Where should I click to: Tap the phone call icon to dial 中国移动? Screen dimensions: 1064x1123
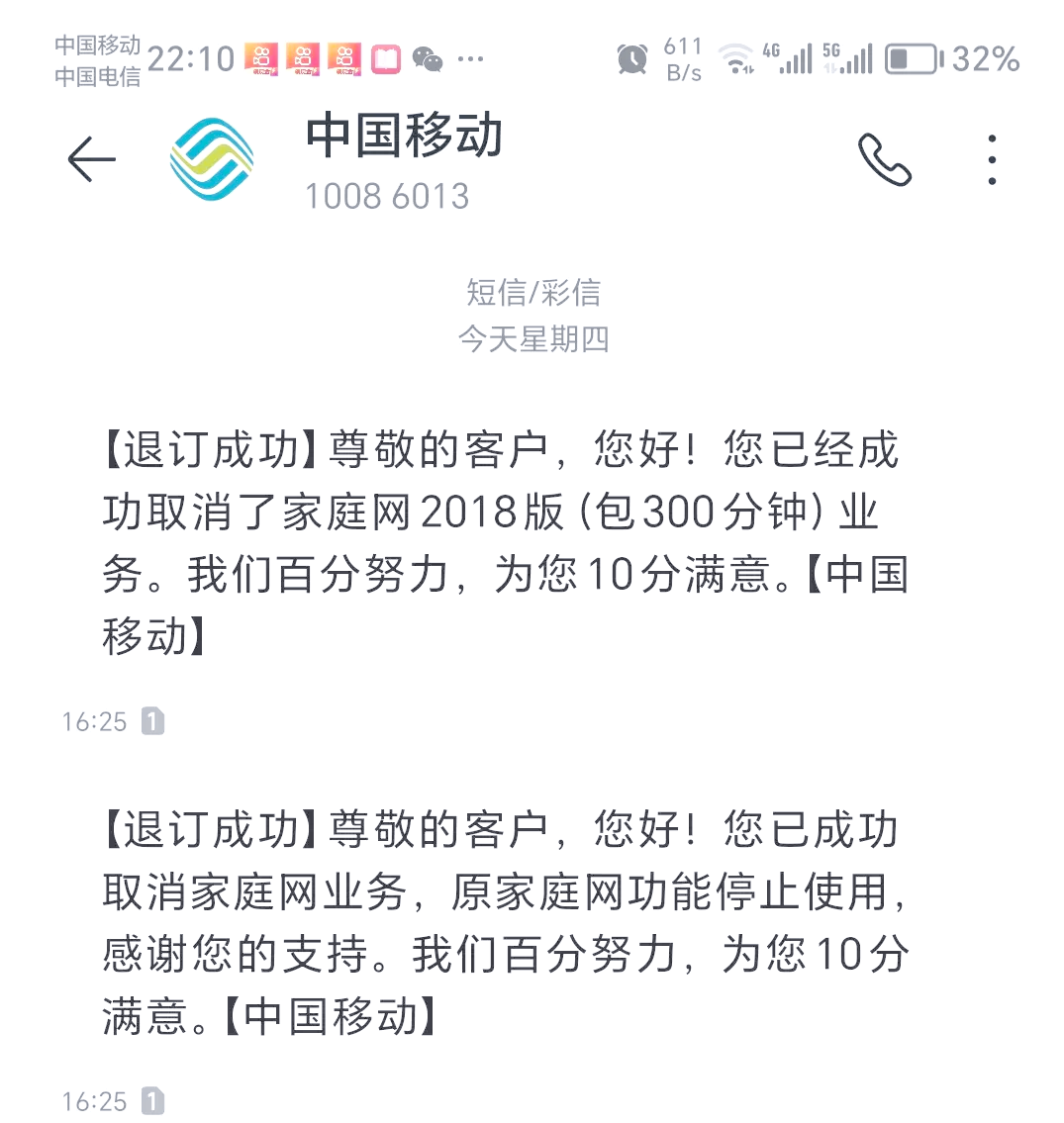886,158
